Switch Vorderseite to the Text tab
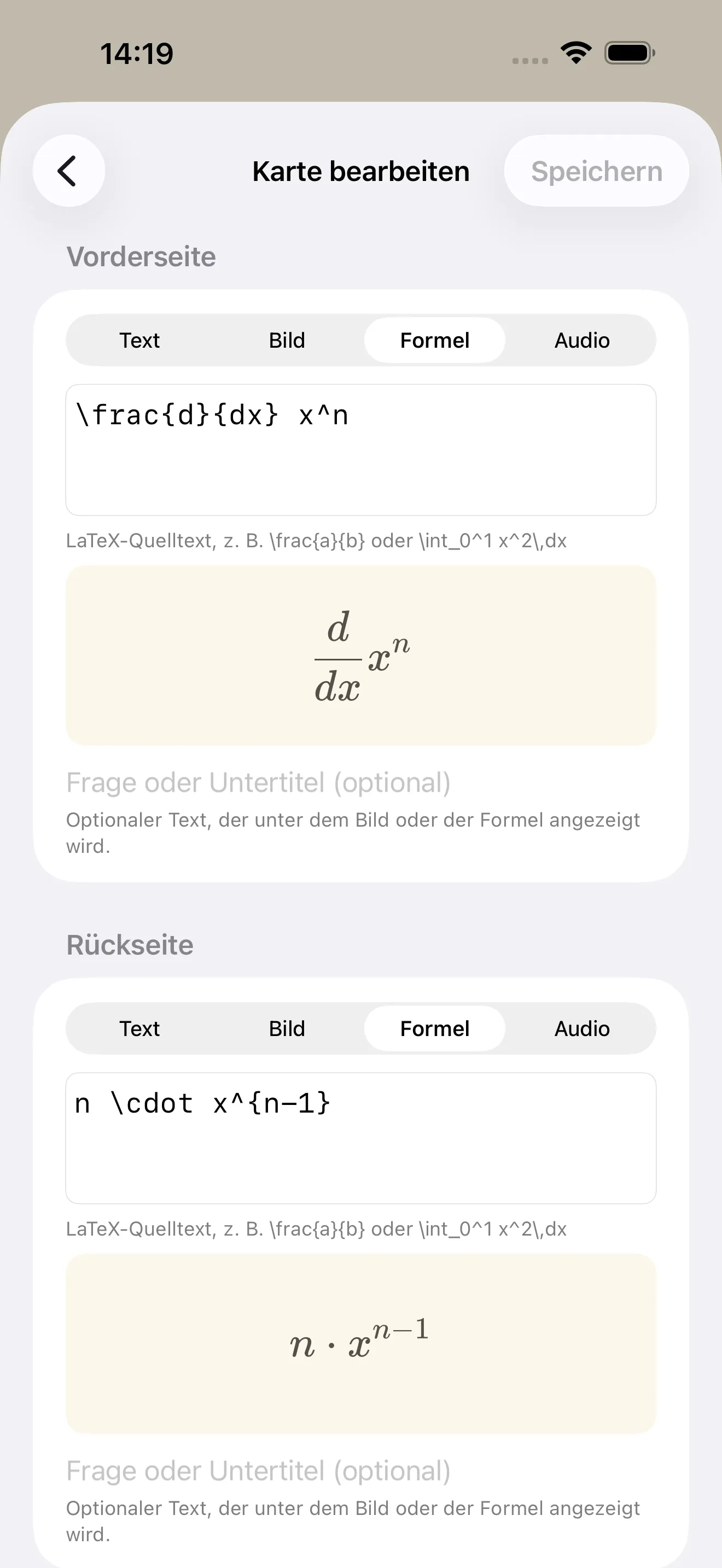Screen dimensions: 722x1568 pyautogui.click(x=139, y=340)
